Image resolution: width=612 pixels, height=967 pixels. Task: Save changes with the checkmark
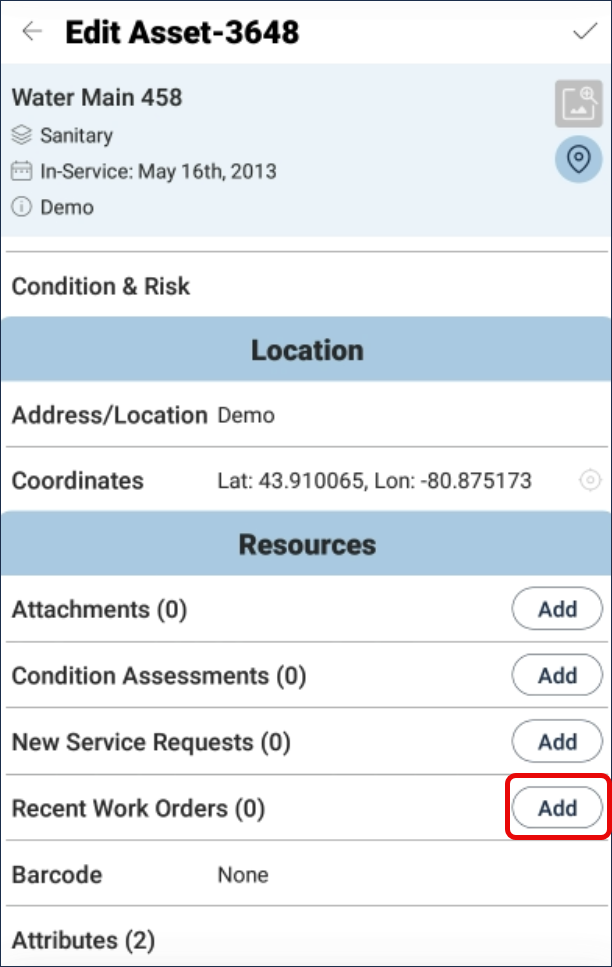point(584,32)
